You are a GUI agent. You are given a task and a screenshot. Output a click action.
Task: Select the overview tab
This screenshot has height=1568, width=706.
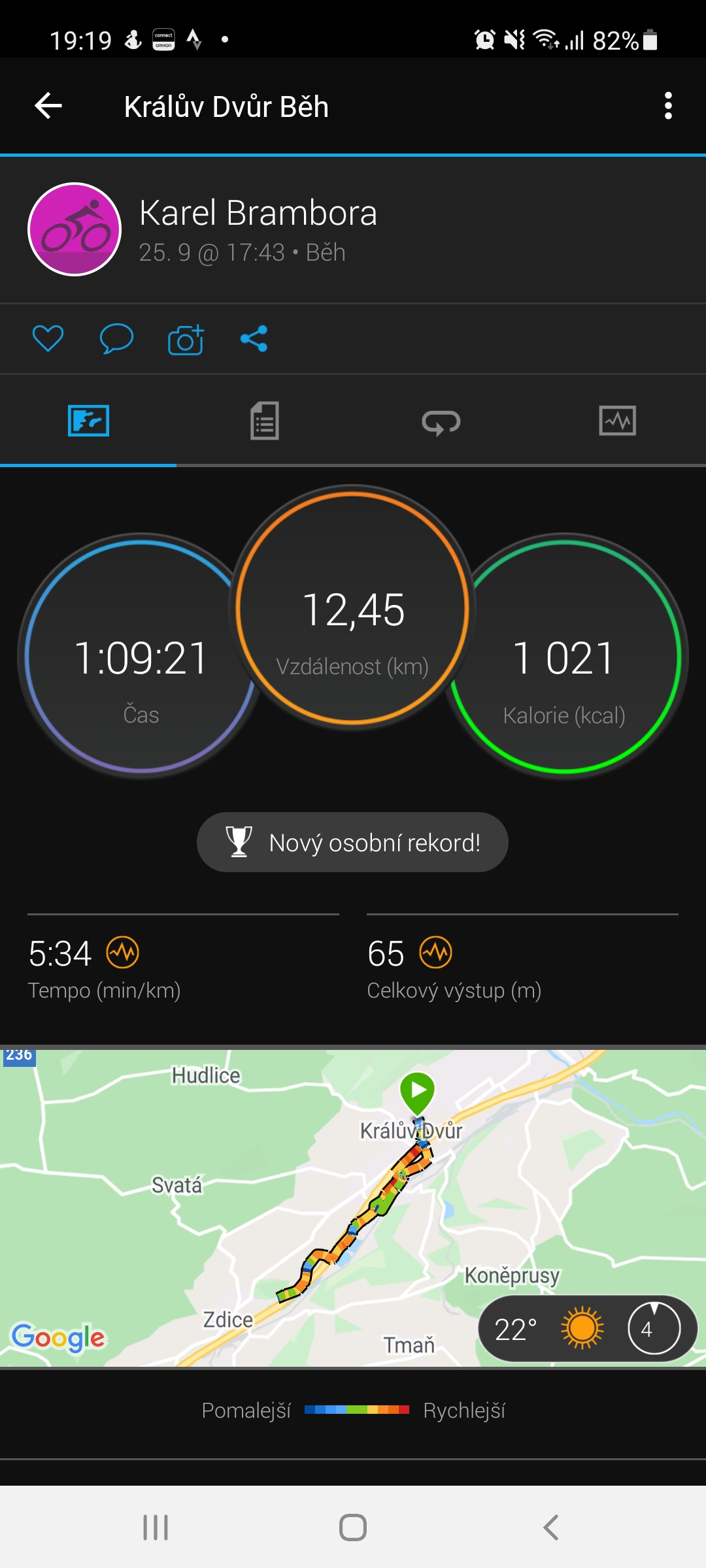[x=88, y=421]
